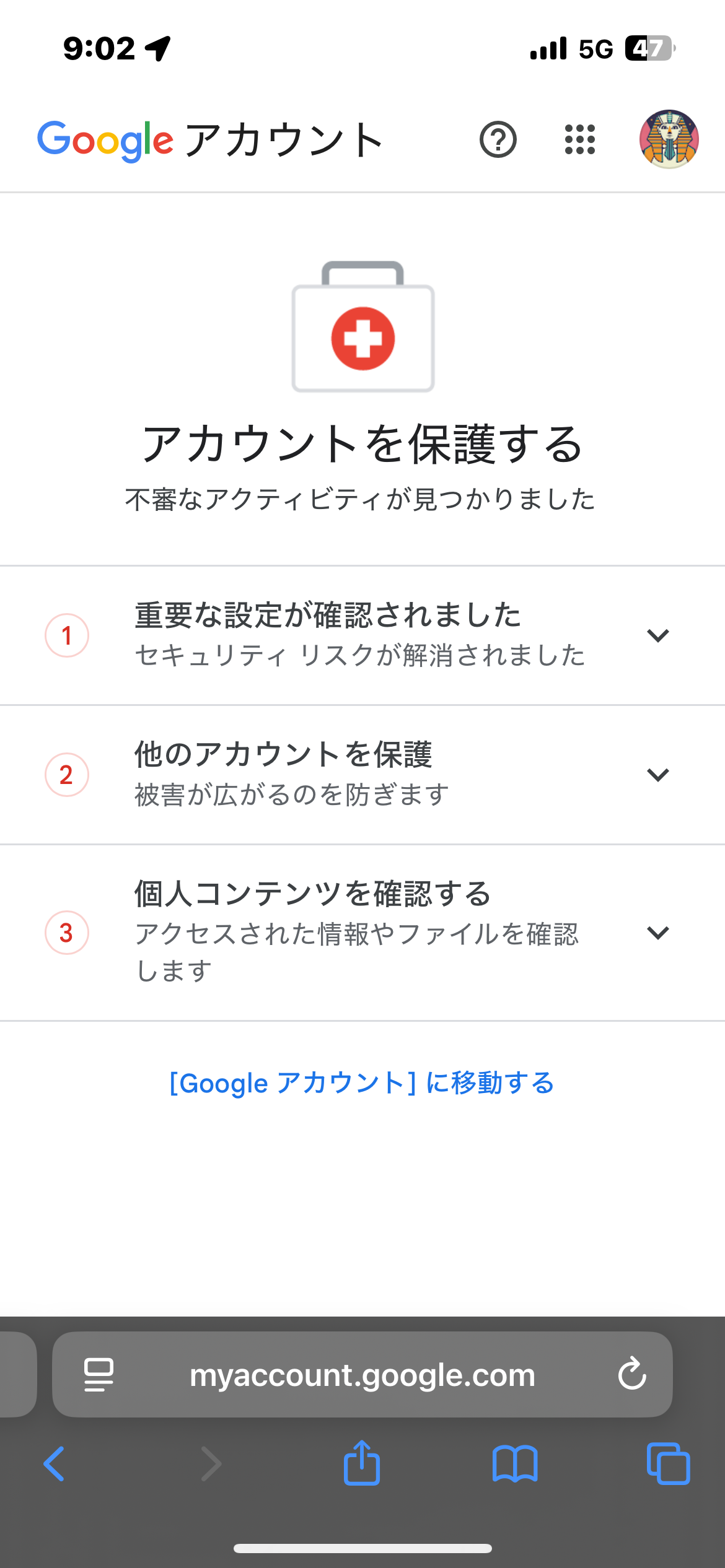This screenshot has width=725, height=1568.
Task: Expand 重要な設定が確認されました section
Action: point(657,635)
